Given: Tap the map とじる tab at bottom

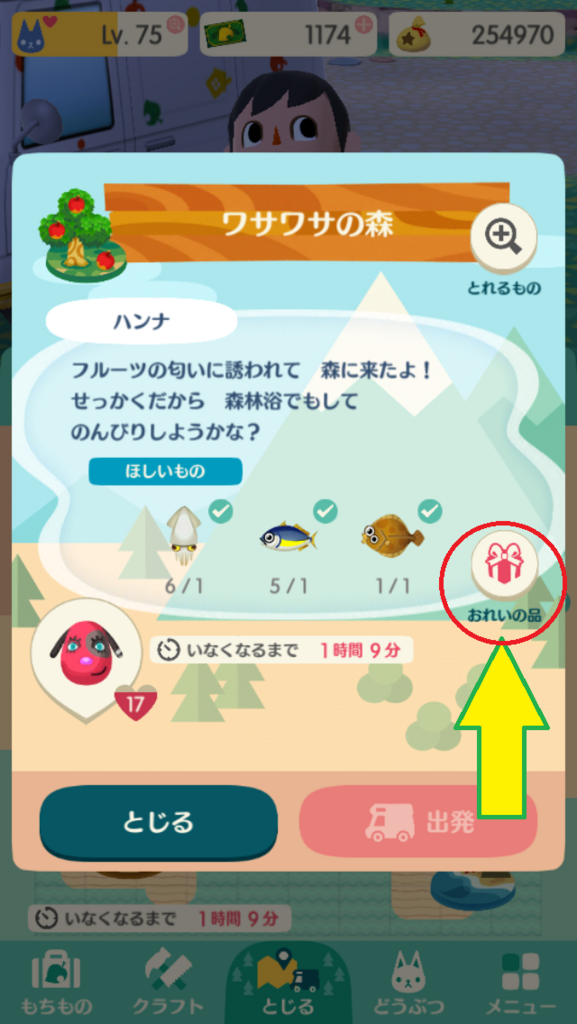Looking at the screenshot, I should click(288, 982).
